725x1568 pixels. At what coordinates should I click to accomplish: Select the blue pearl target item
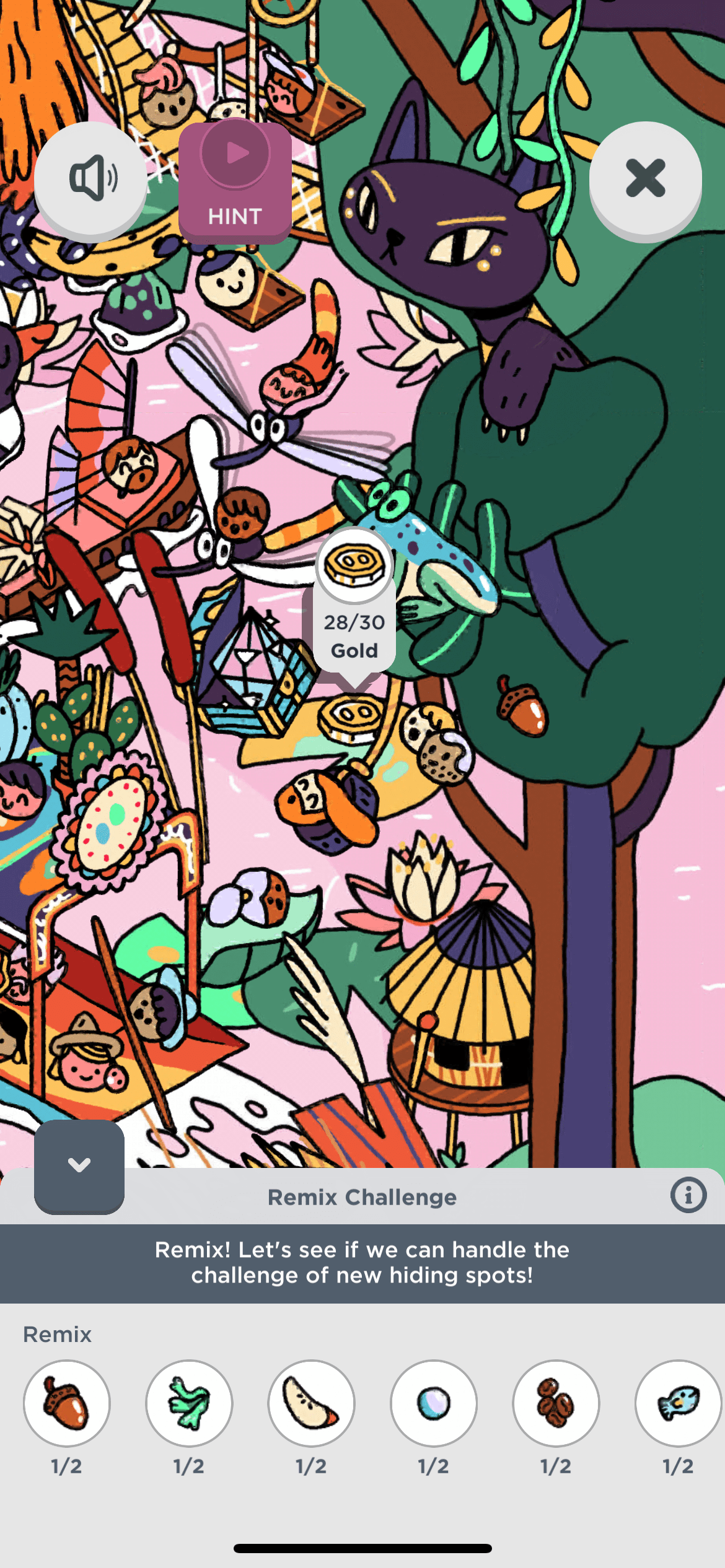pos(433,1403)
